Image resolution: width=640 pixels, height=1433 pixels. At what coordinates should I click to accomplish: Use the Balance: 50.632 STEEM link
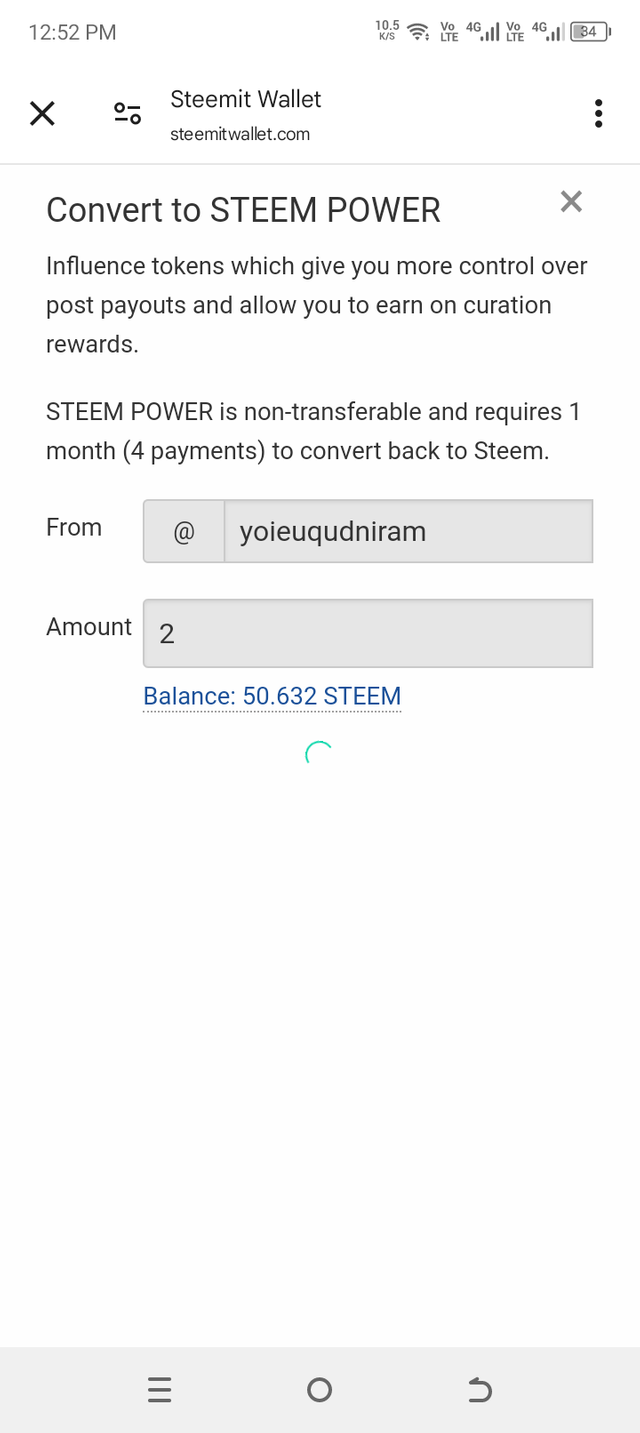tap(272, 696)
